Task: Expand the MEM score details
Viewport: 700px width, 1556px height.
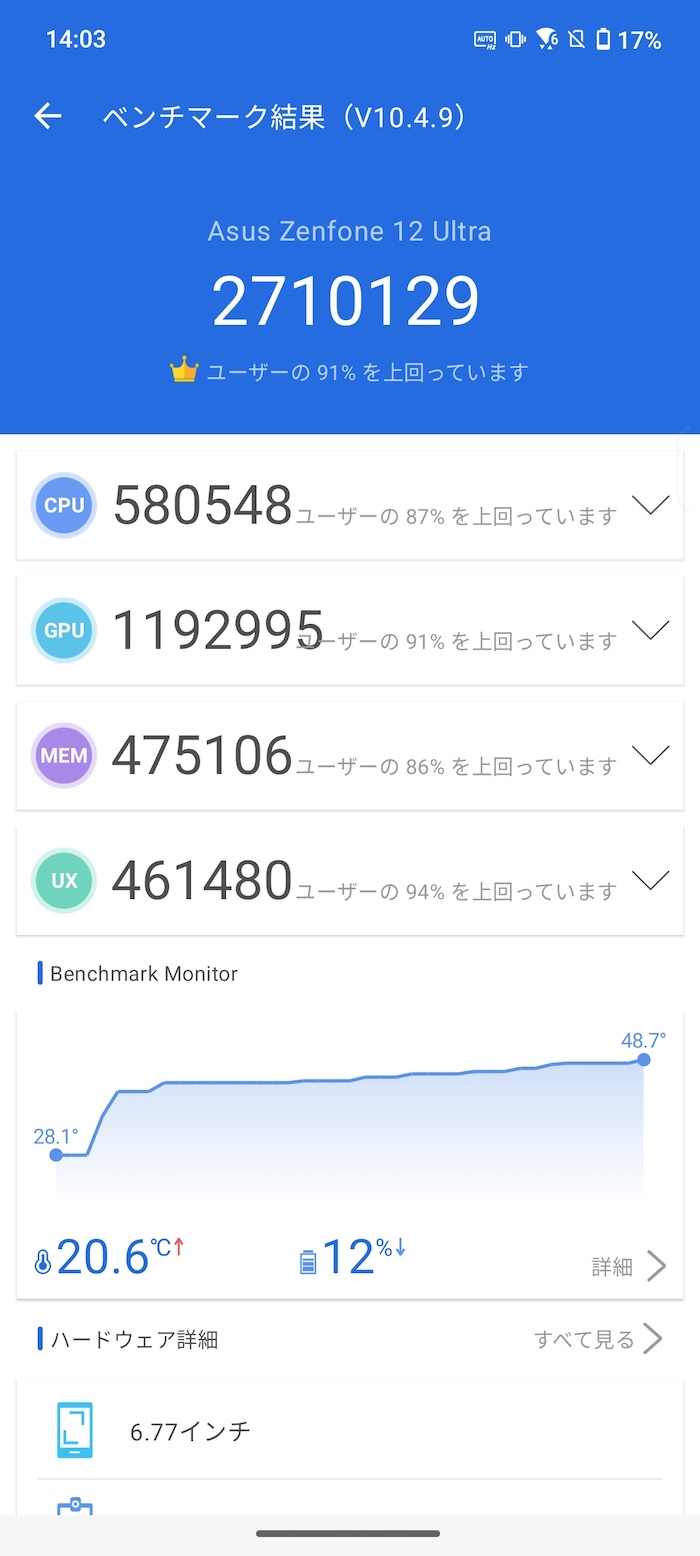Action: 651,755
